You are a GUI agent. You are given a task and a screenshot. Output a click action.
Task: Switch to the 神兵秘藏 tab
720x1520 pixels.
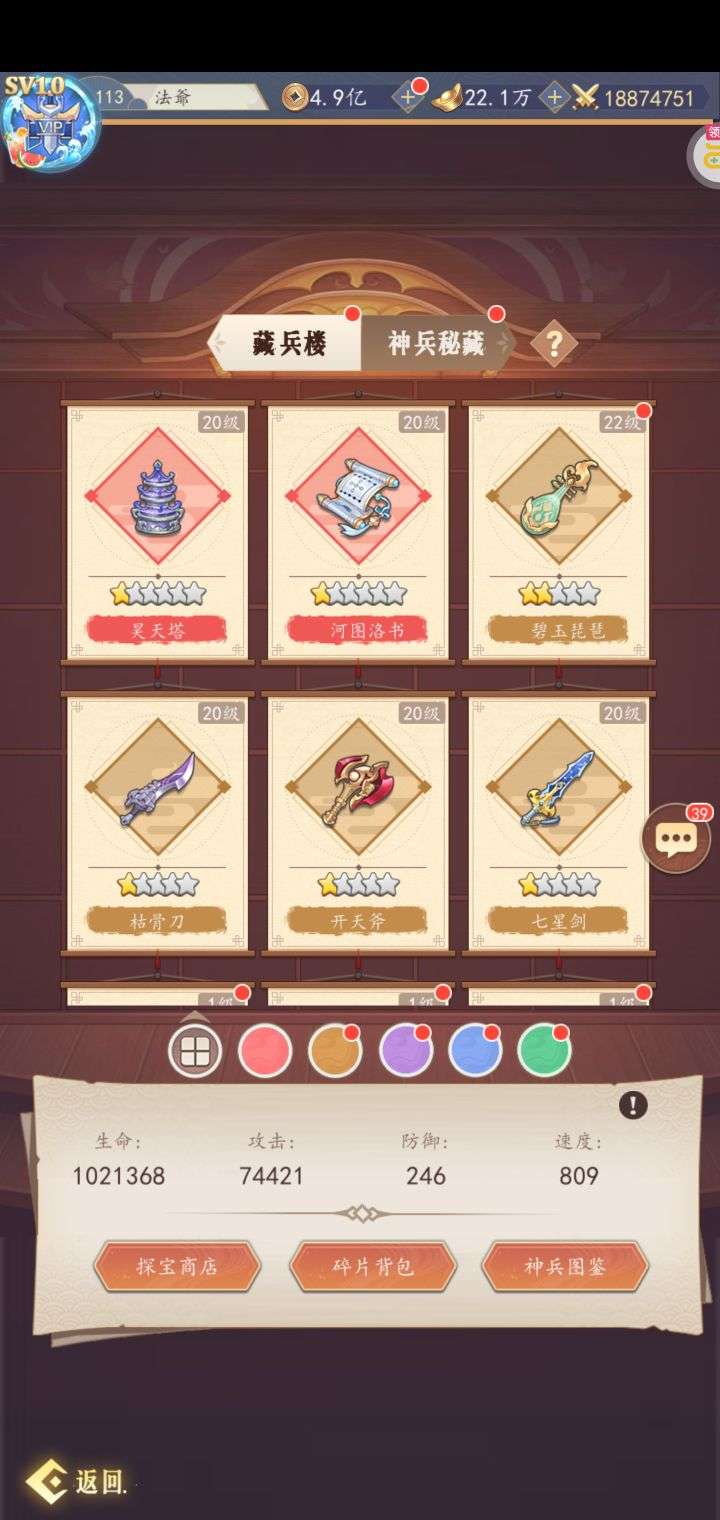point(437,344)
